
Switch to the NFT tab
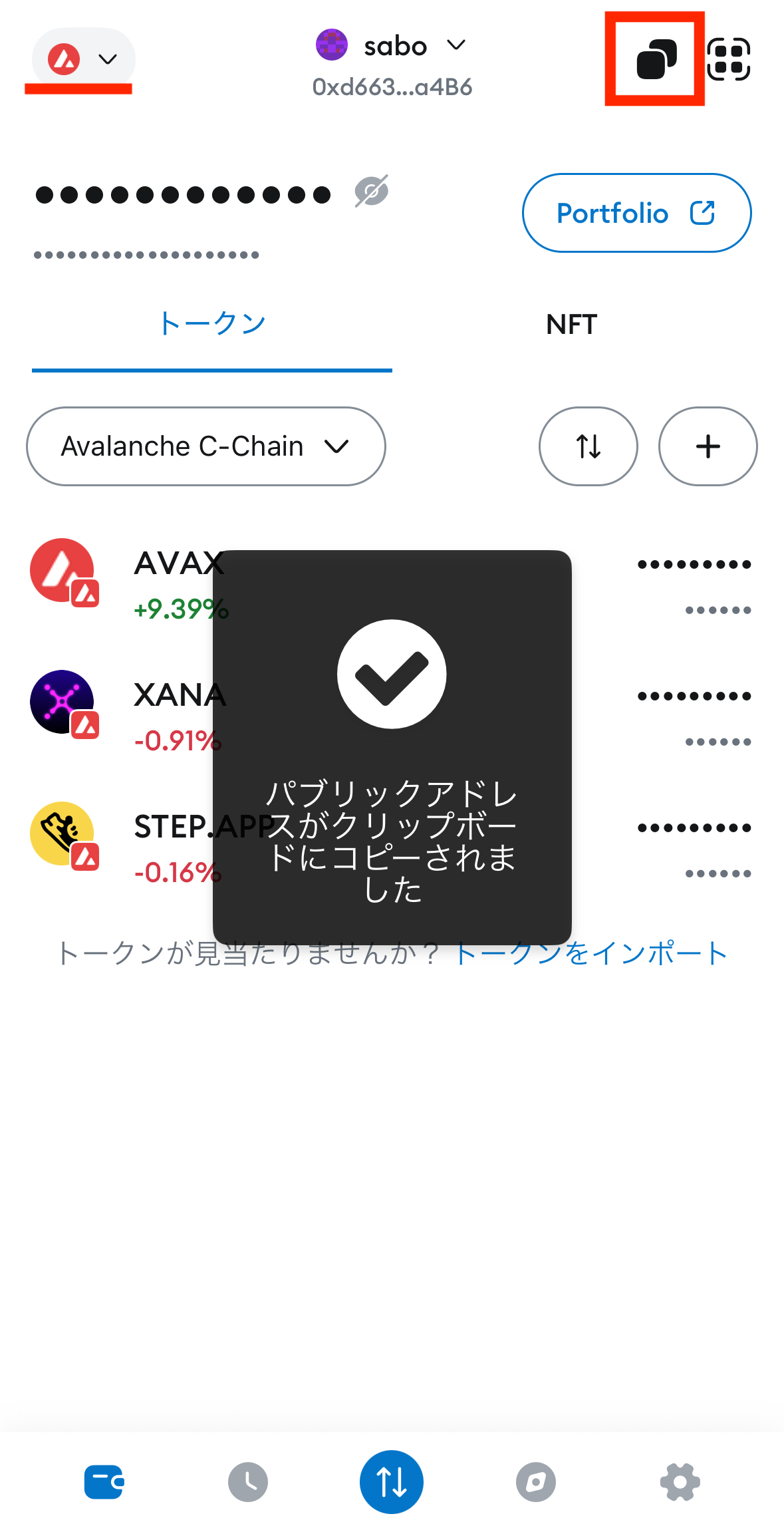[x=571, y=324]
